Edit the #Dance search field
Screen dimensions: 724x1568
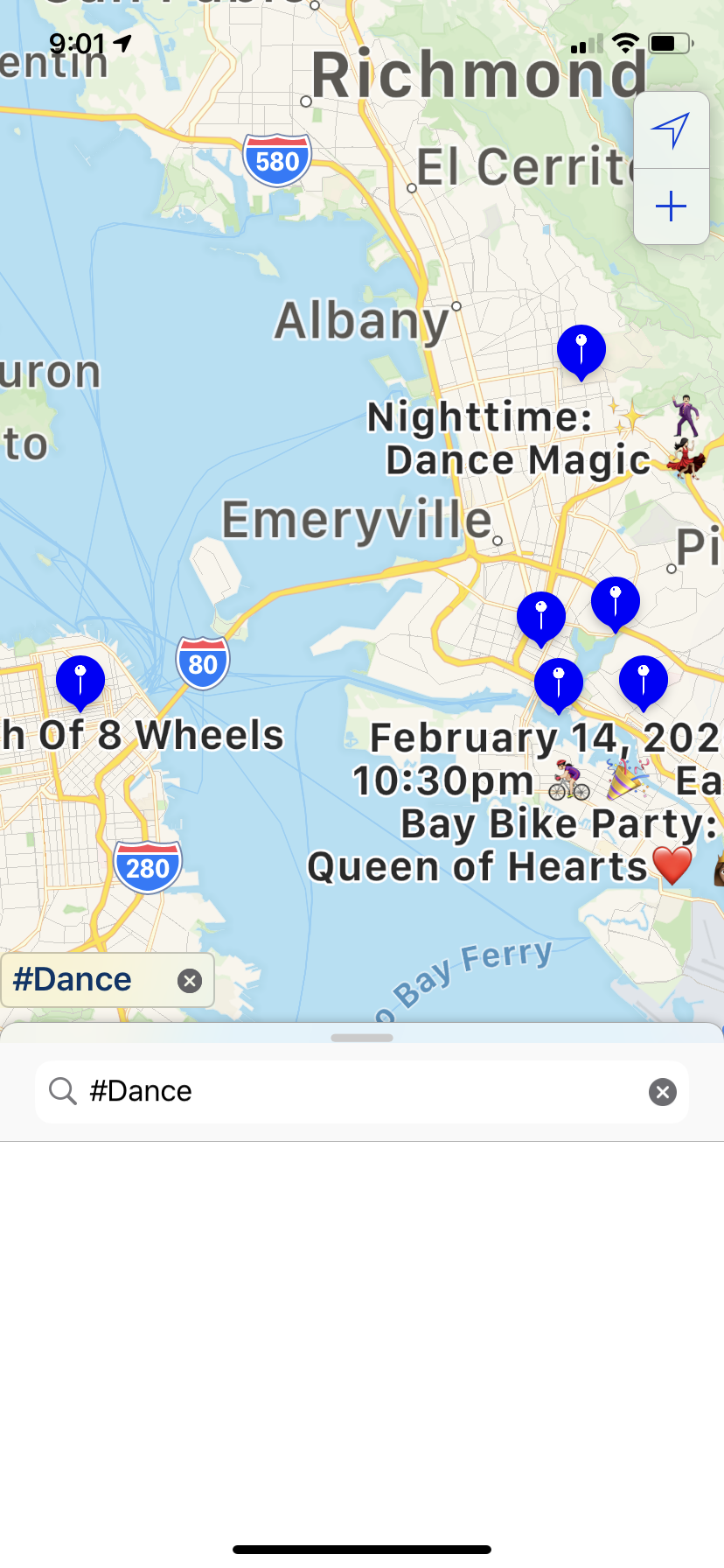[362, 1091]
